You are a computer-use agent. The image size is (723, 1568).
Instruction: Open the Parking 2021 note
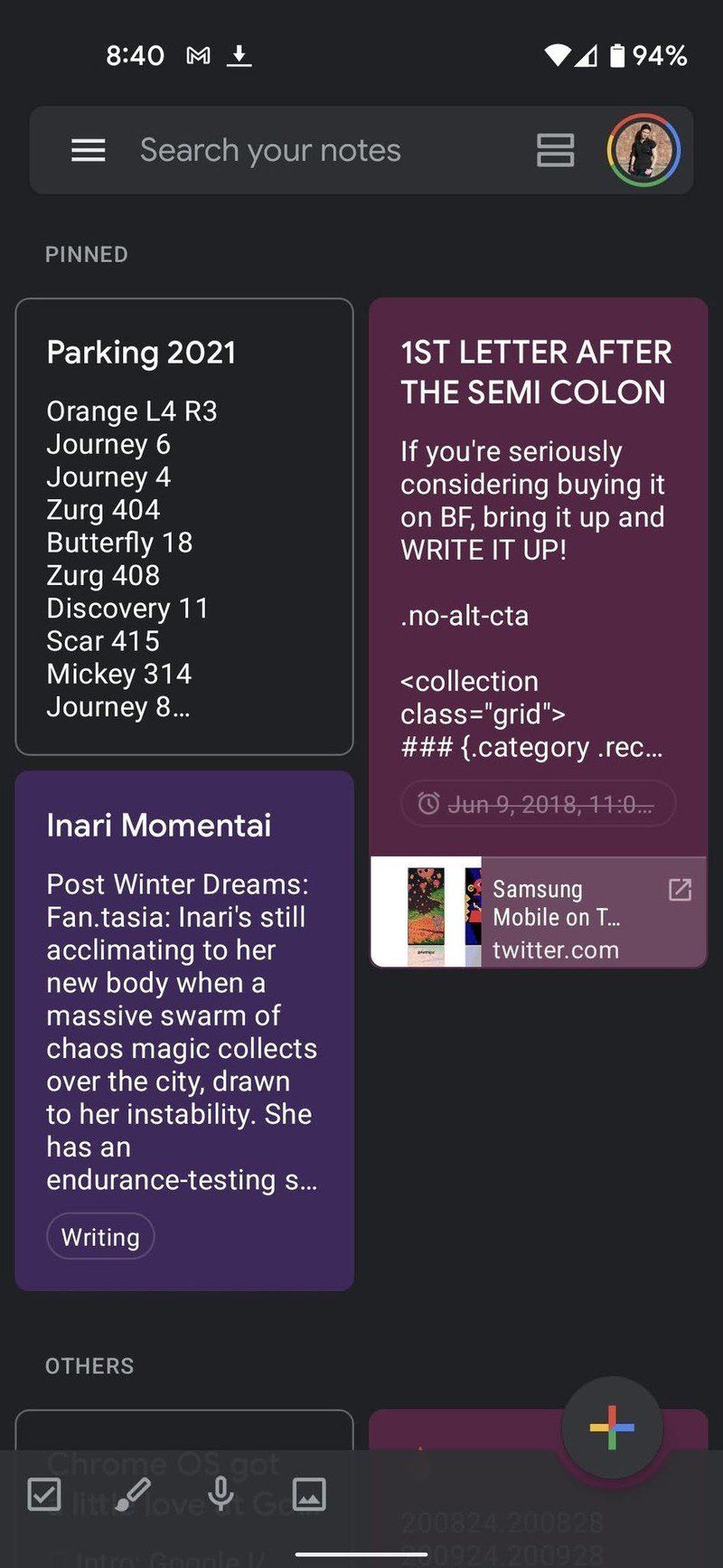[184, 524]
